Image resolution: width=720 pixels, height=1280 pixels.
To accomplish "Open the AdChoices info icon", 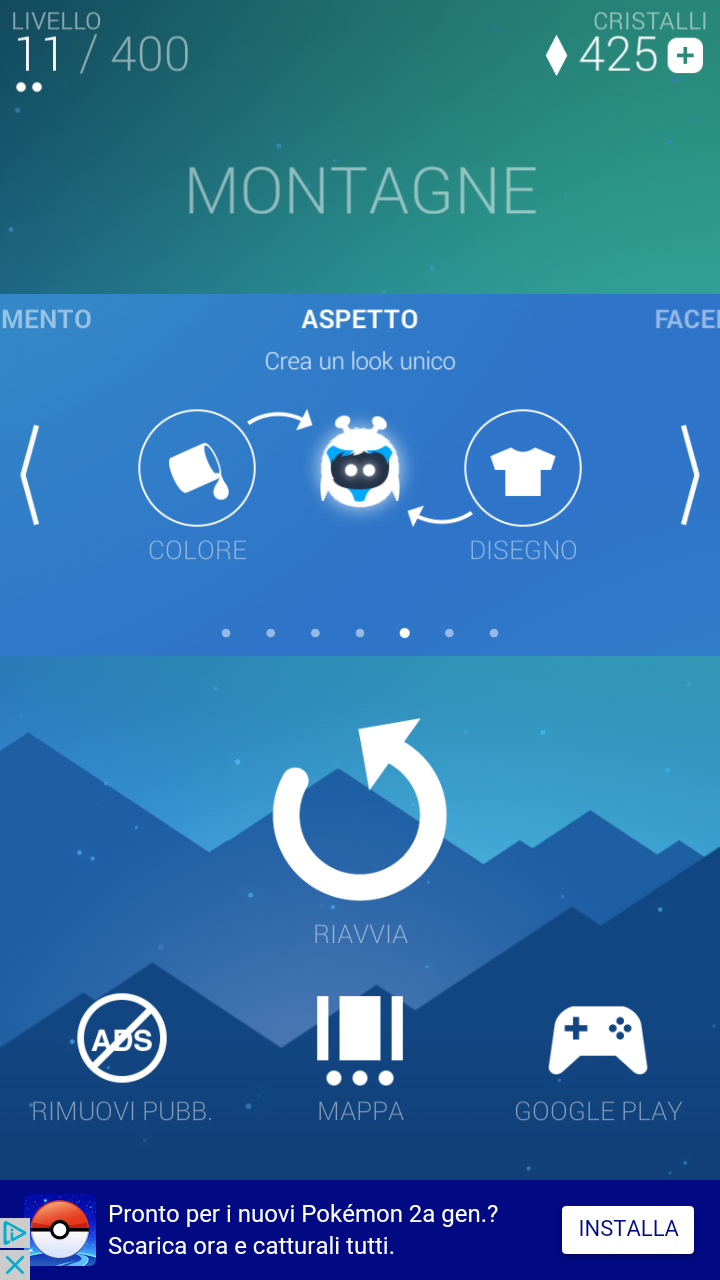I will pos(14,1233).
